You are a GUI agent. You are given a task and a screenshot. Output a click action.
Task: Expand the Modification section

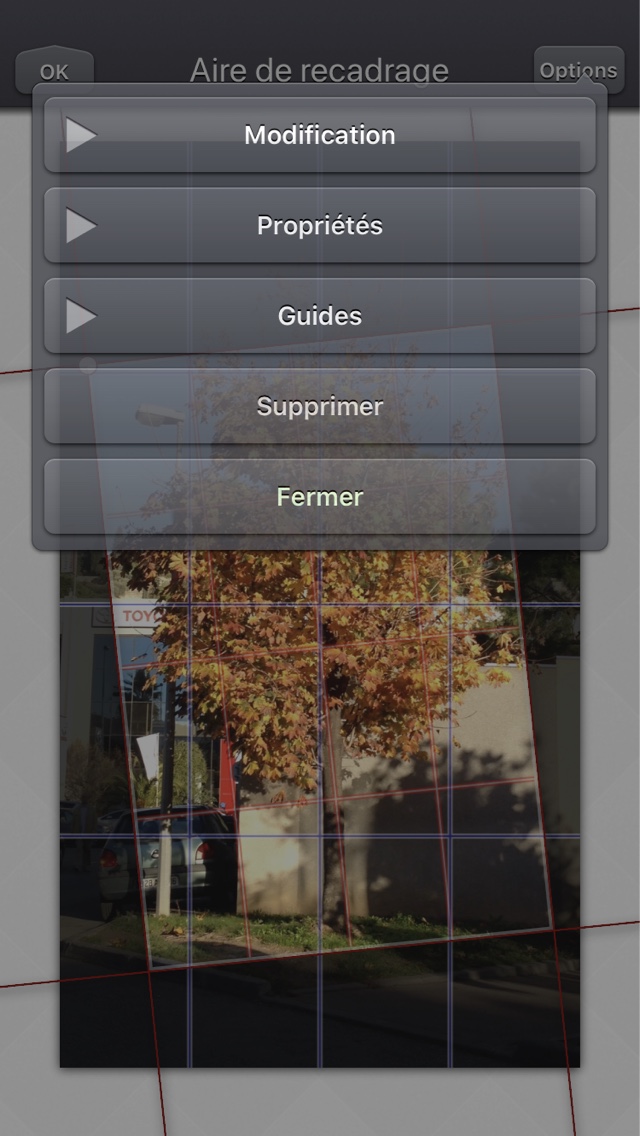(320, 135)
